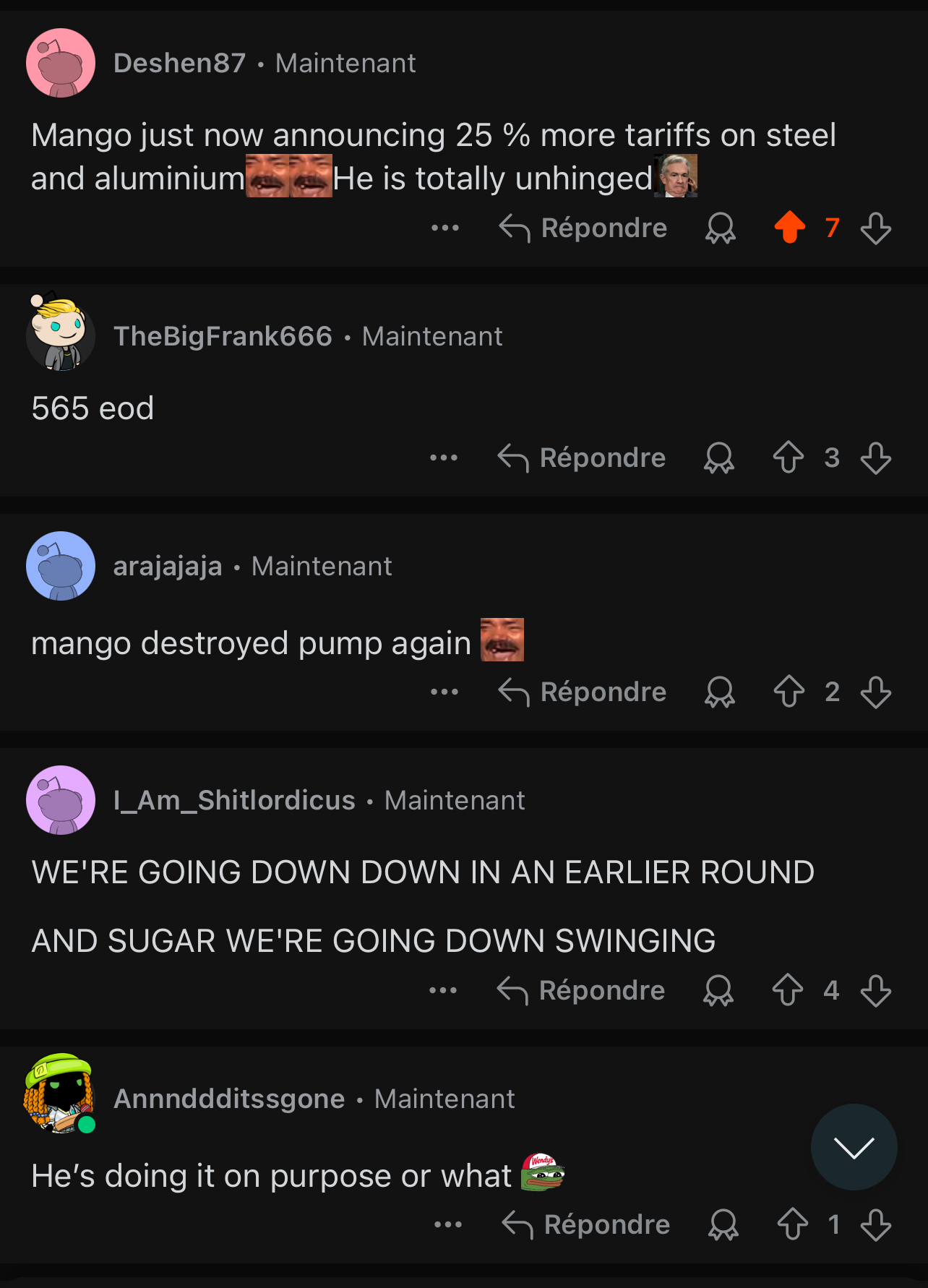Viewport: 928px width, 1288px height.
Task: Upvote Annnddditssgone's comment
Action: (792, 1224)
